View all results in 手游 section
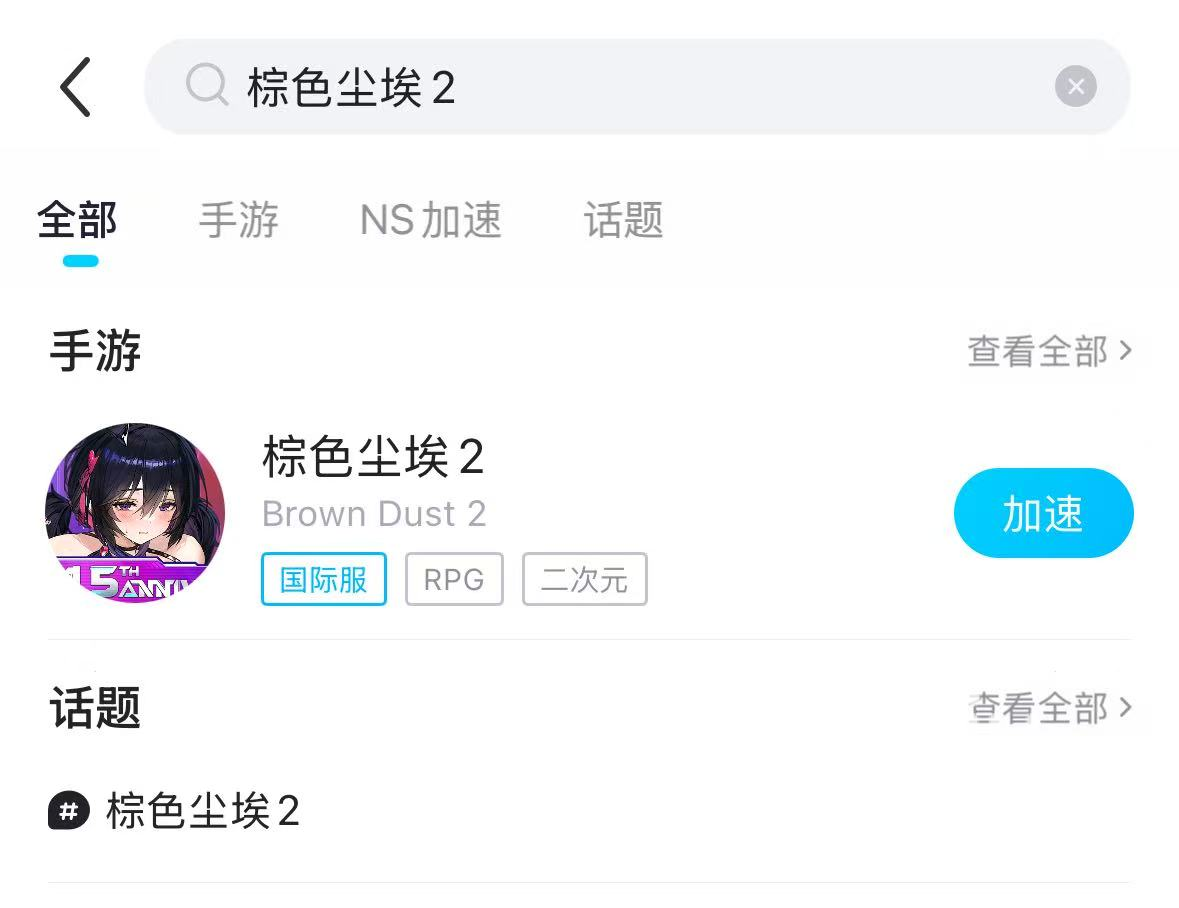This screenshot has height=908, width=1179. [1049, 351]
